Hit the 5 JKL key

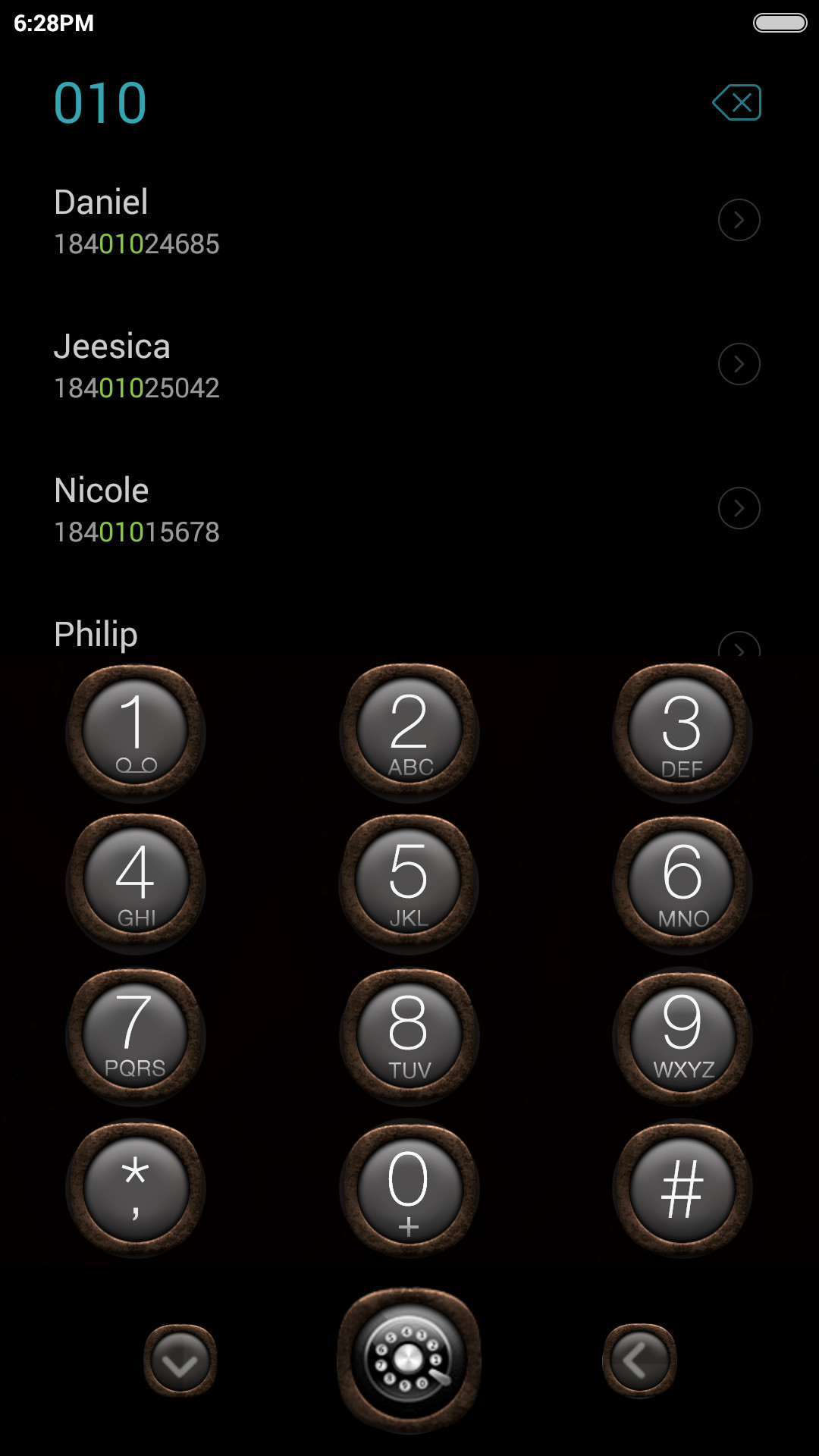point(409,883)
